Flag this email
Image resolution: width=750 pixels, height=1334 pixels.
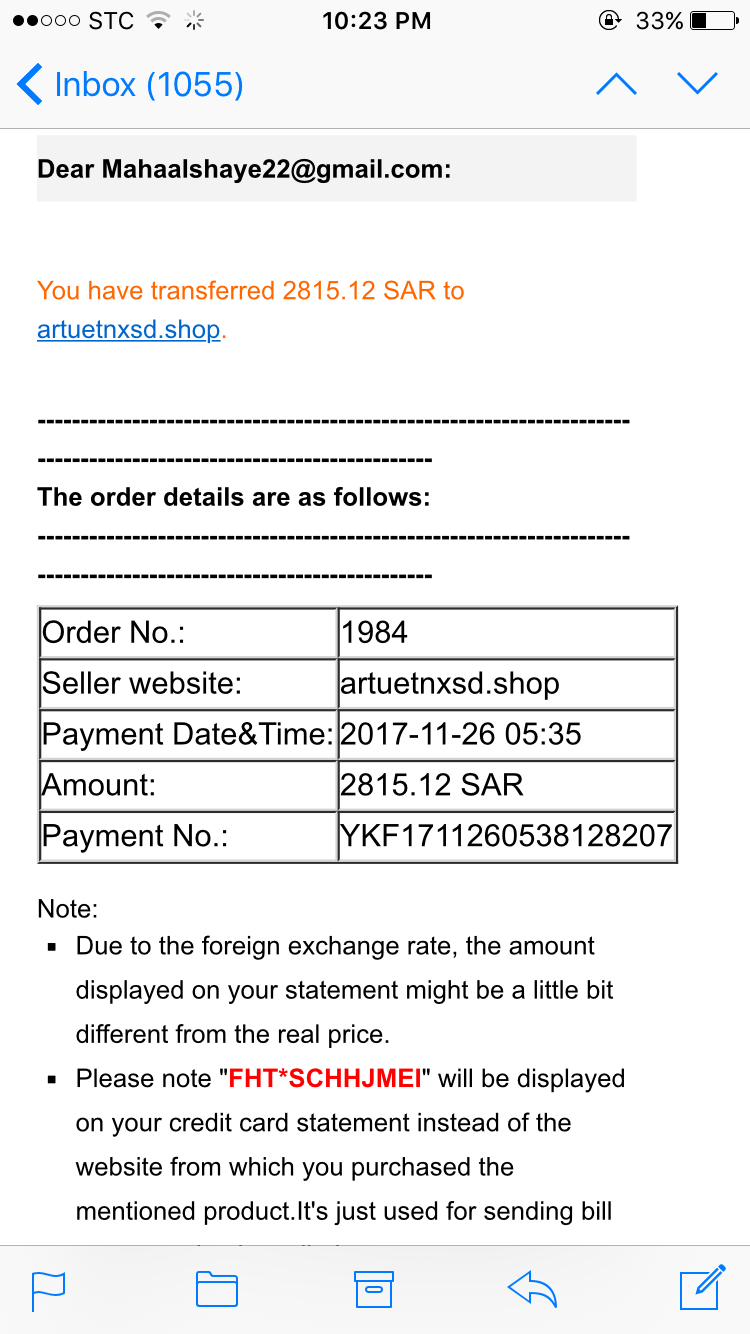[48, 1290]
